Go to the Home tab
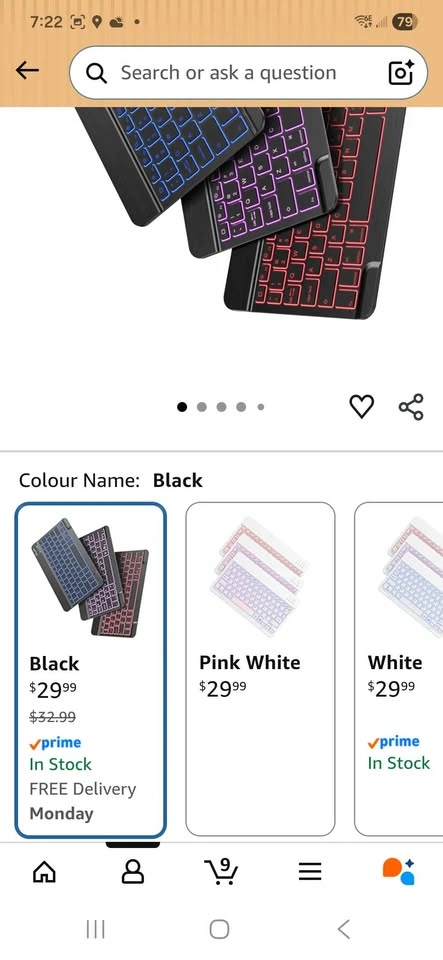Viewport: 443px width, 960px height. (x=44, y=871)
